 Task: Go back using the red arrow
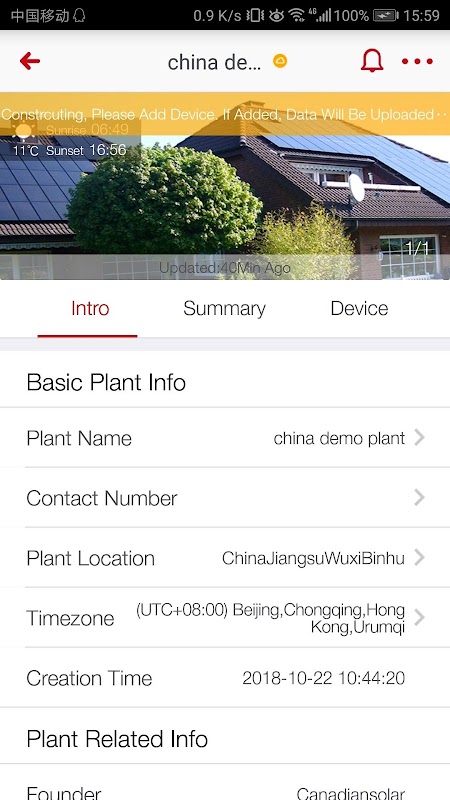tap(30, 61)
